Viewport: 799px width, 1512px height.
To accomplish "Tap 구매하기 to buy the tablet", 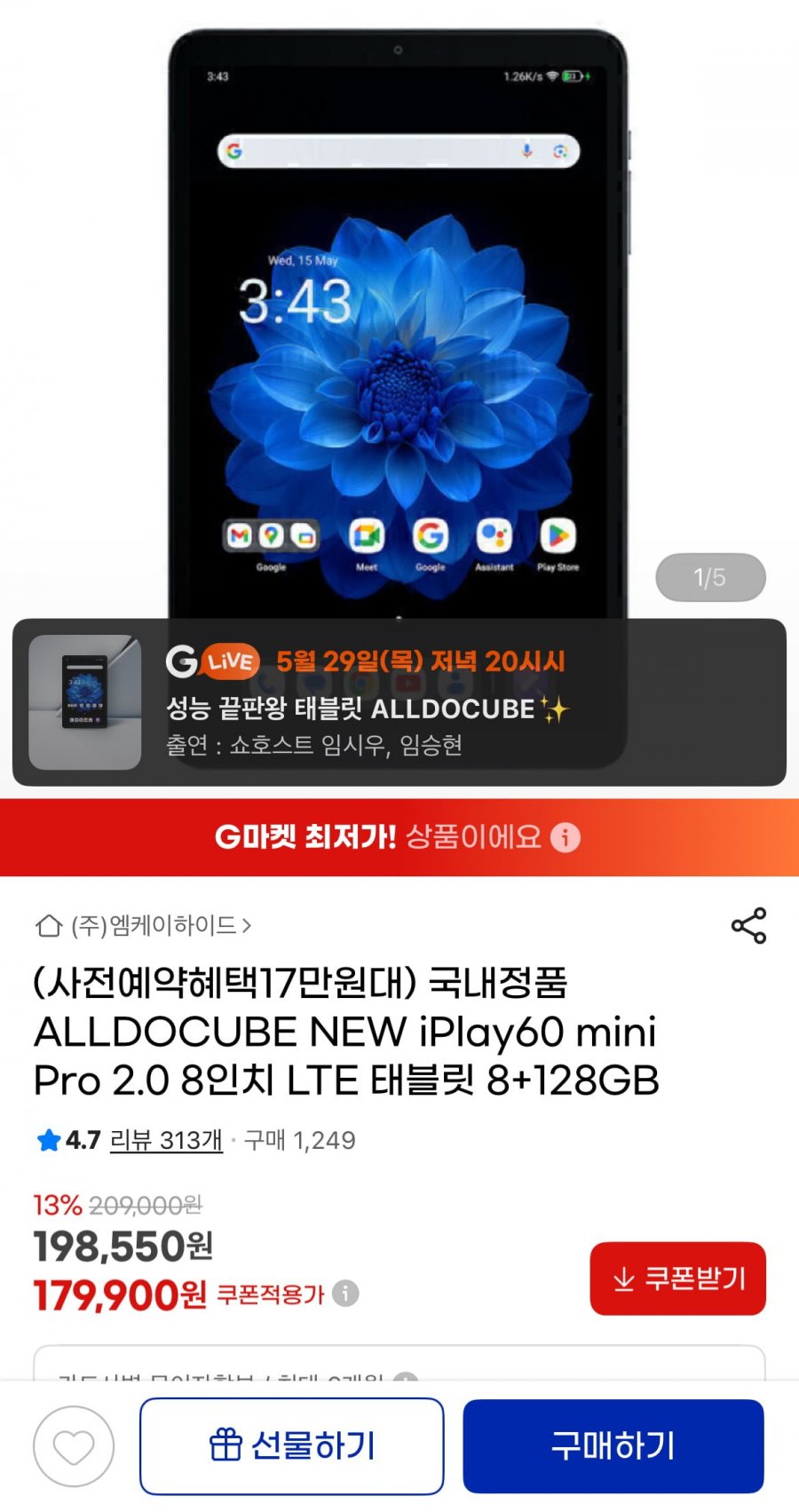I will (613, 1446).
